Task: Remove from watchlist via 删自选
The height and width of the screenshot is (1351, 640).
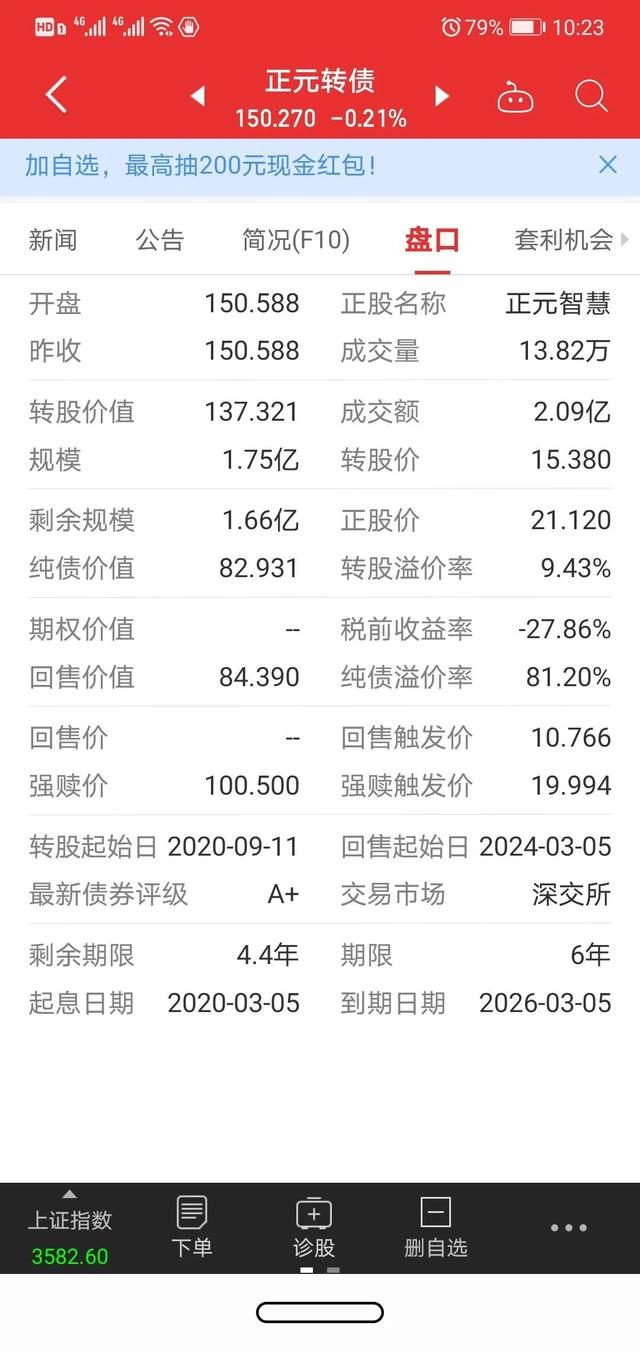Action: pos(436,1229)
